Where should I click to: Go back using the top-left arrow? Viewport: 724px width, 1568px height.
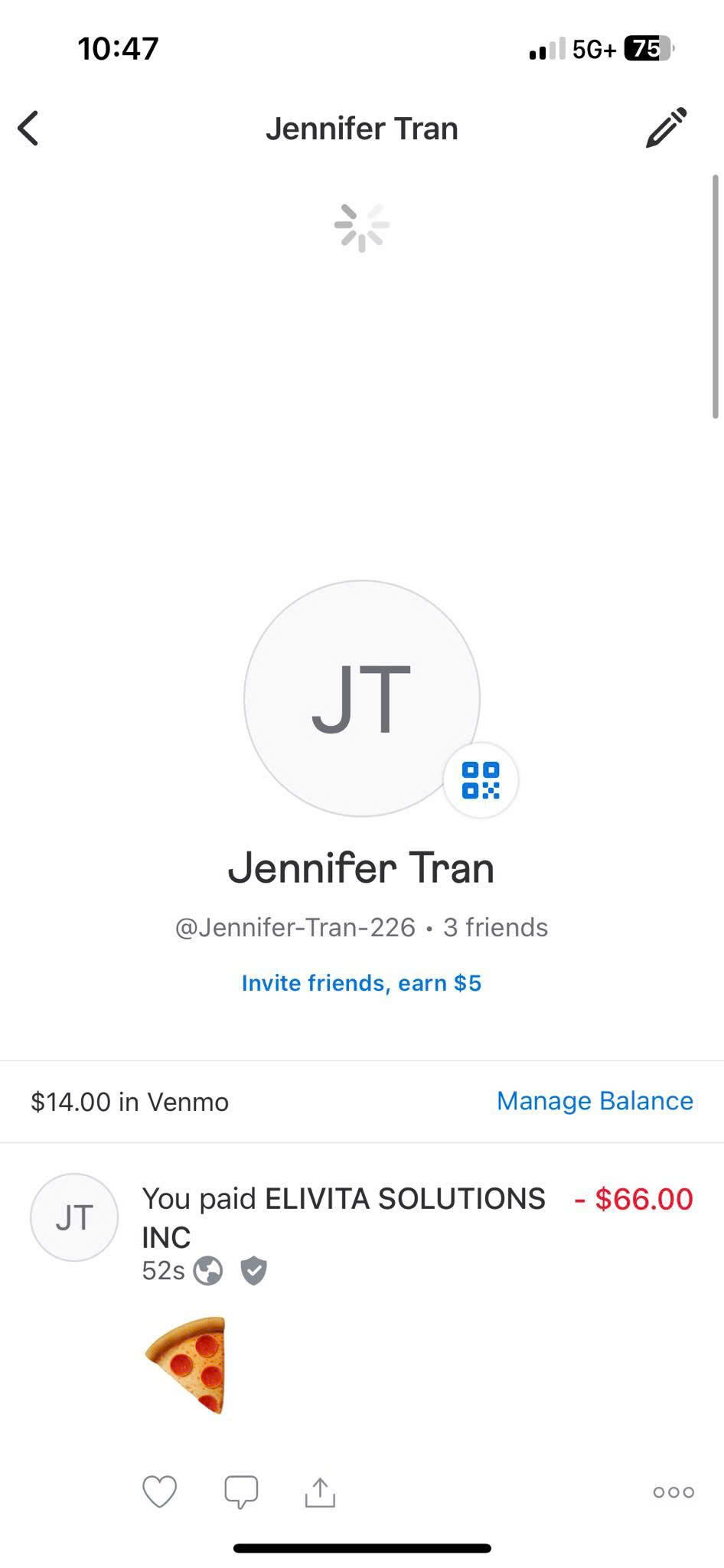pyautogui.click(x=28, y=128)
